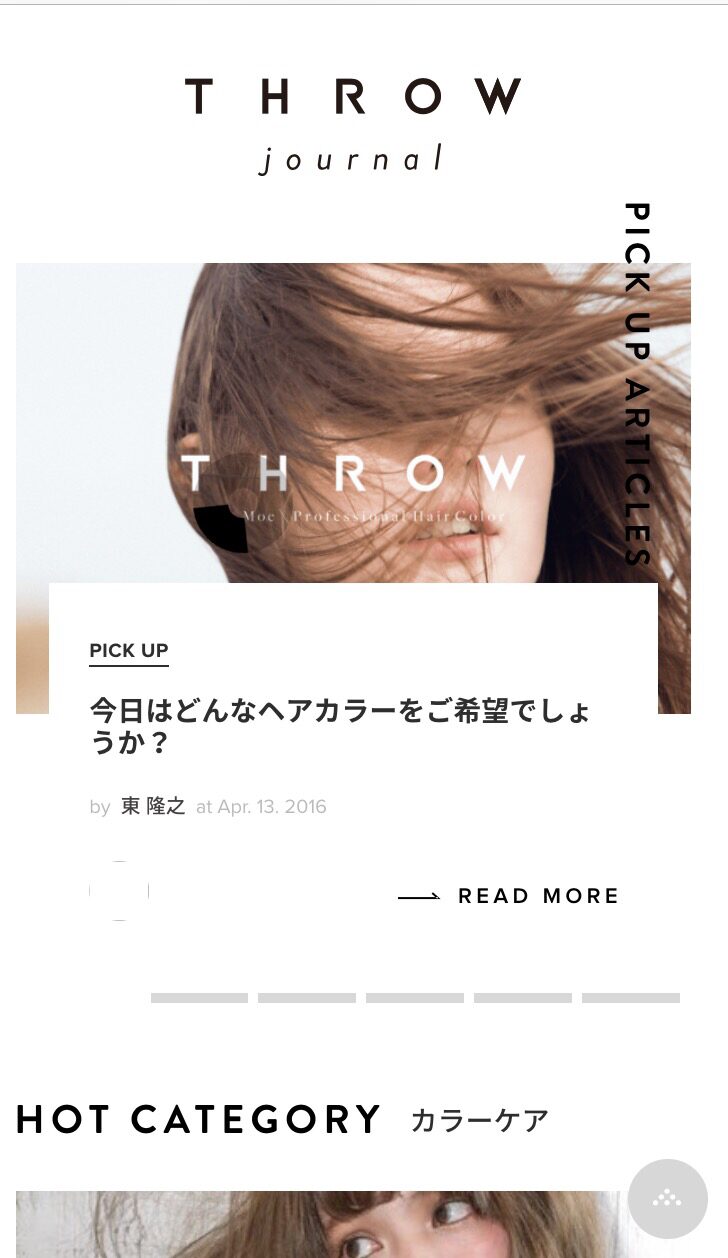The image size is (728, 1258).
Task: Open author 東 隆之's profile
Action: pos(153,806)
